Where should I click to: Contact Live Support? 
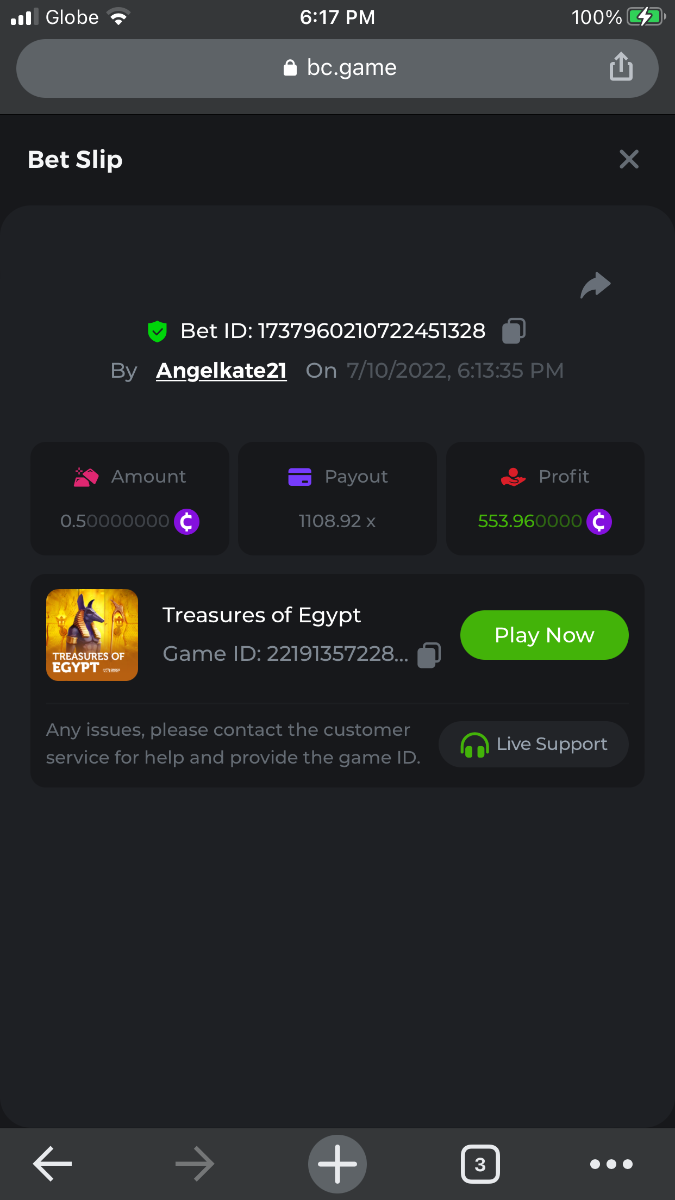click(x=534, y=744)
